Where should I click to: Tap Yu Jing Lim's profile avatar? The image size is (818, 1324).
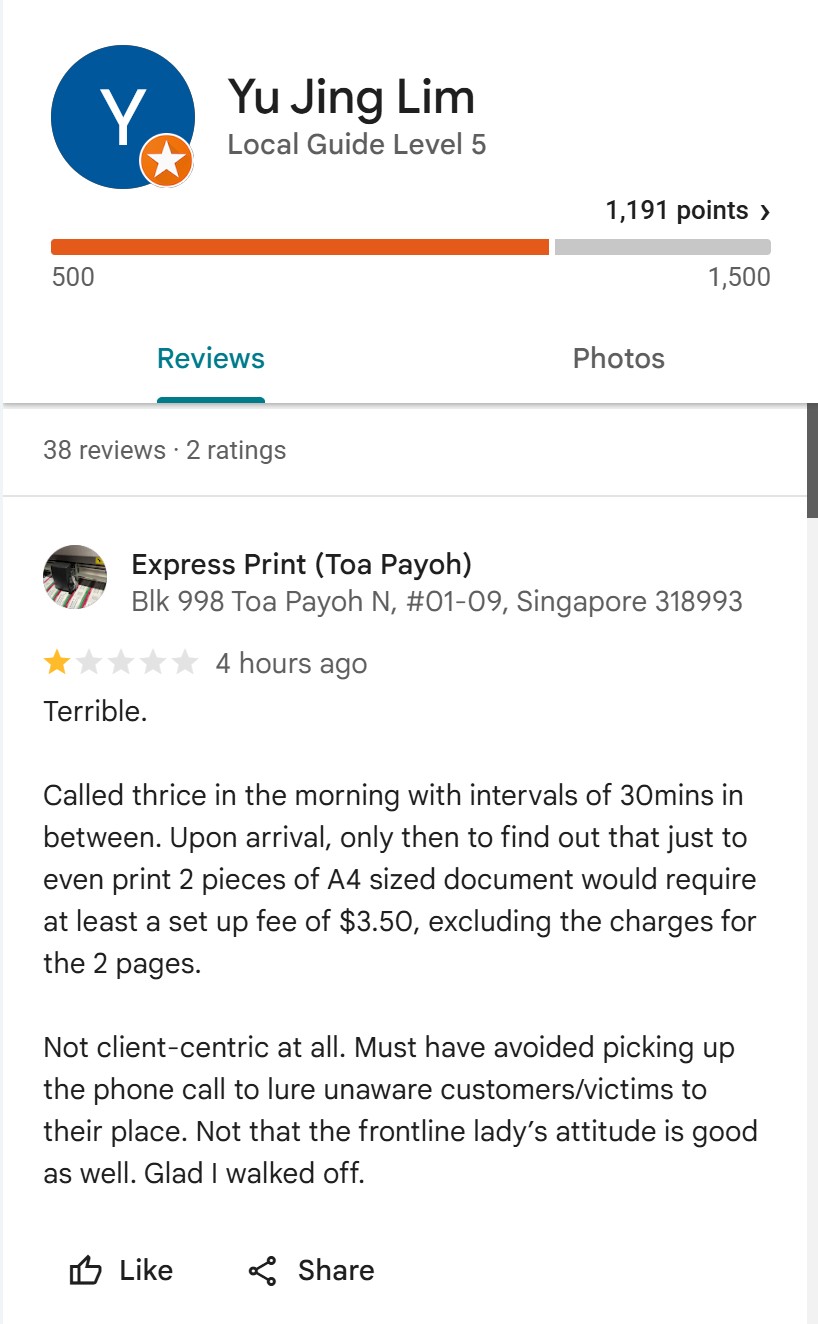[x=122, y=117]
